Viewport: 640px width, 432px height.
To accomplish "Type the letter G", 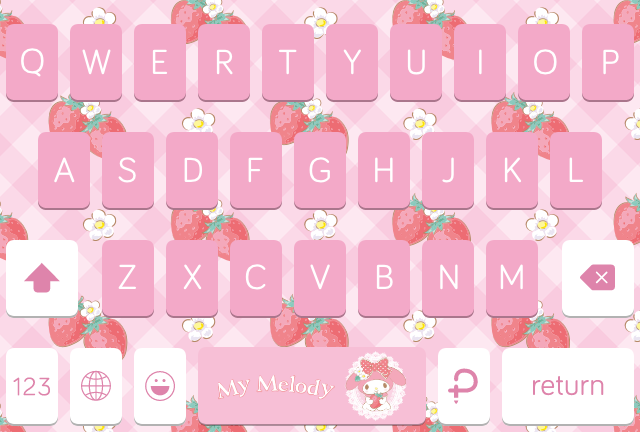I will [x=320, y=170].
